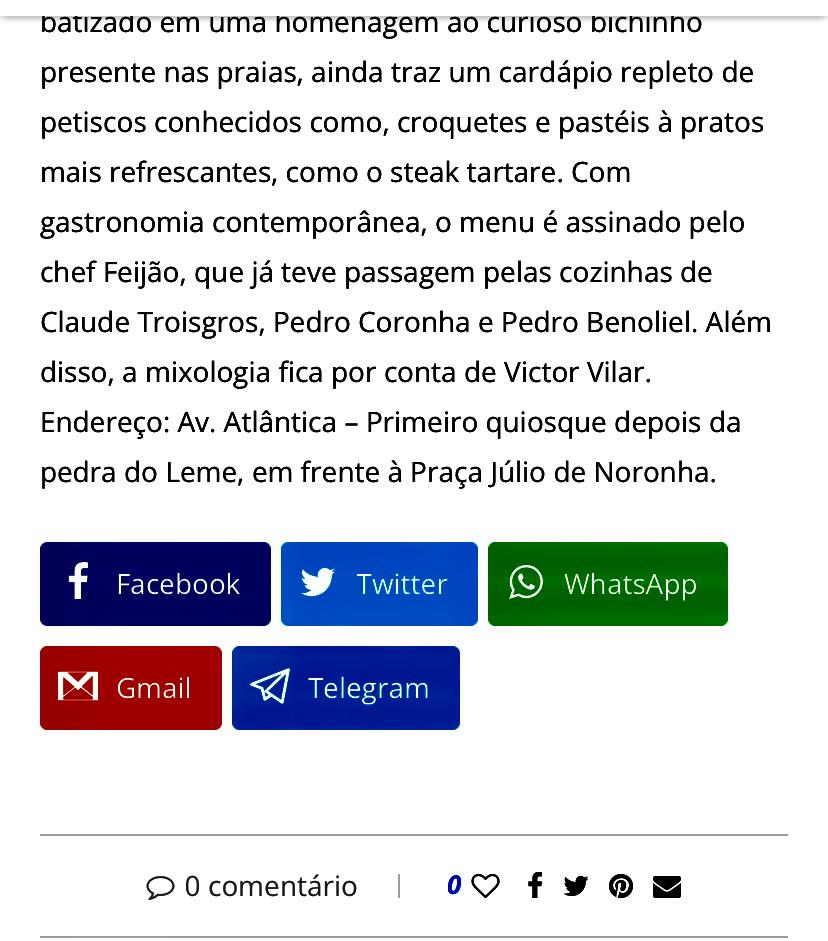828x941 pixels.
Task: Like the article with heart icon
Action: 485,886
